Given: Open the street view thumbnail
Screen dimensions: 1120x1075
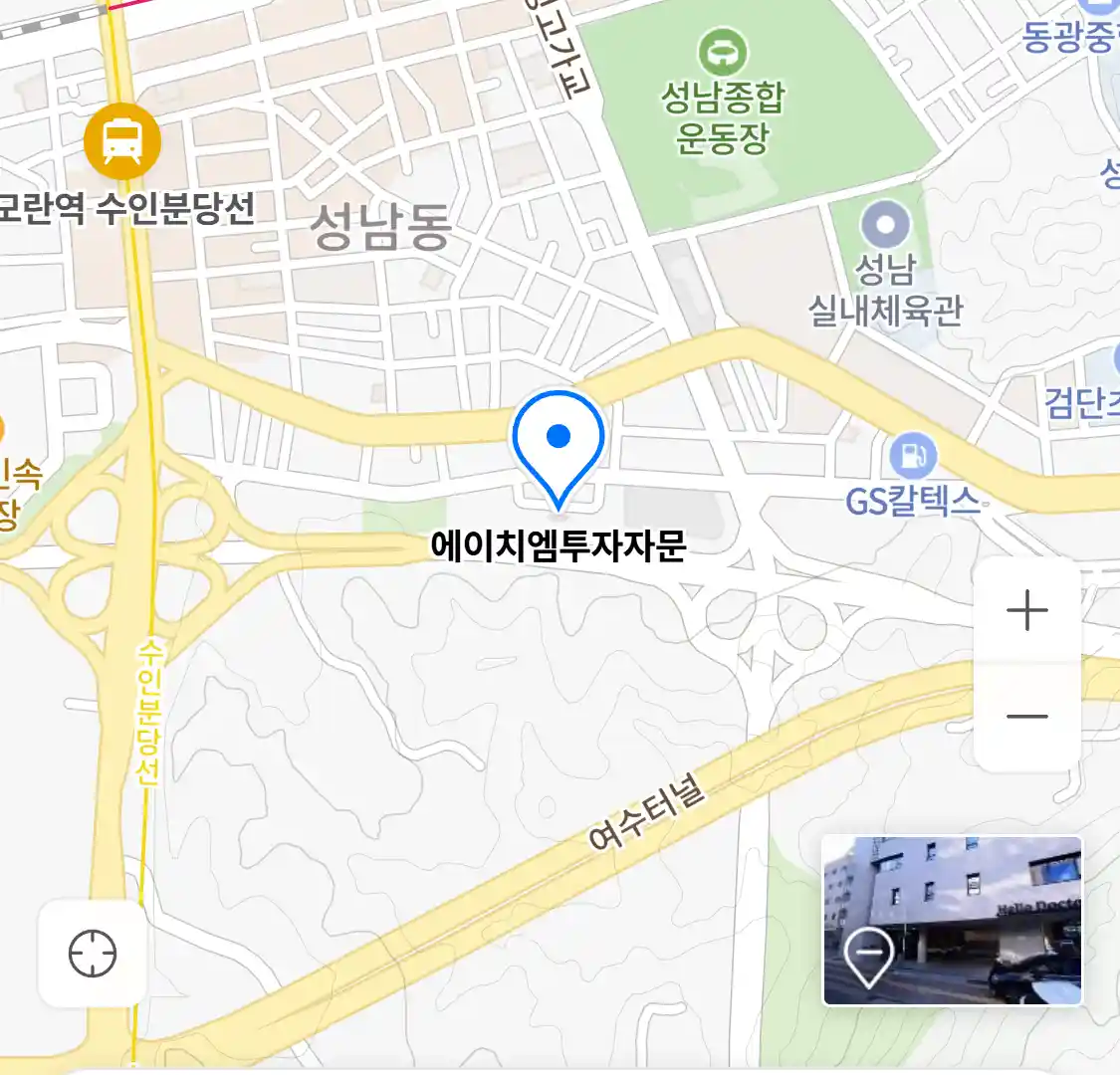Looking at the screenshot, I should (952, 920).
